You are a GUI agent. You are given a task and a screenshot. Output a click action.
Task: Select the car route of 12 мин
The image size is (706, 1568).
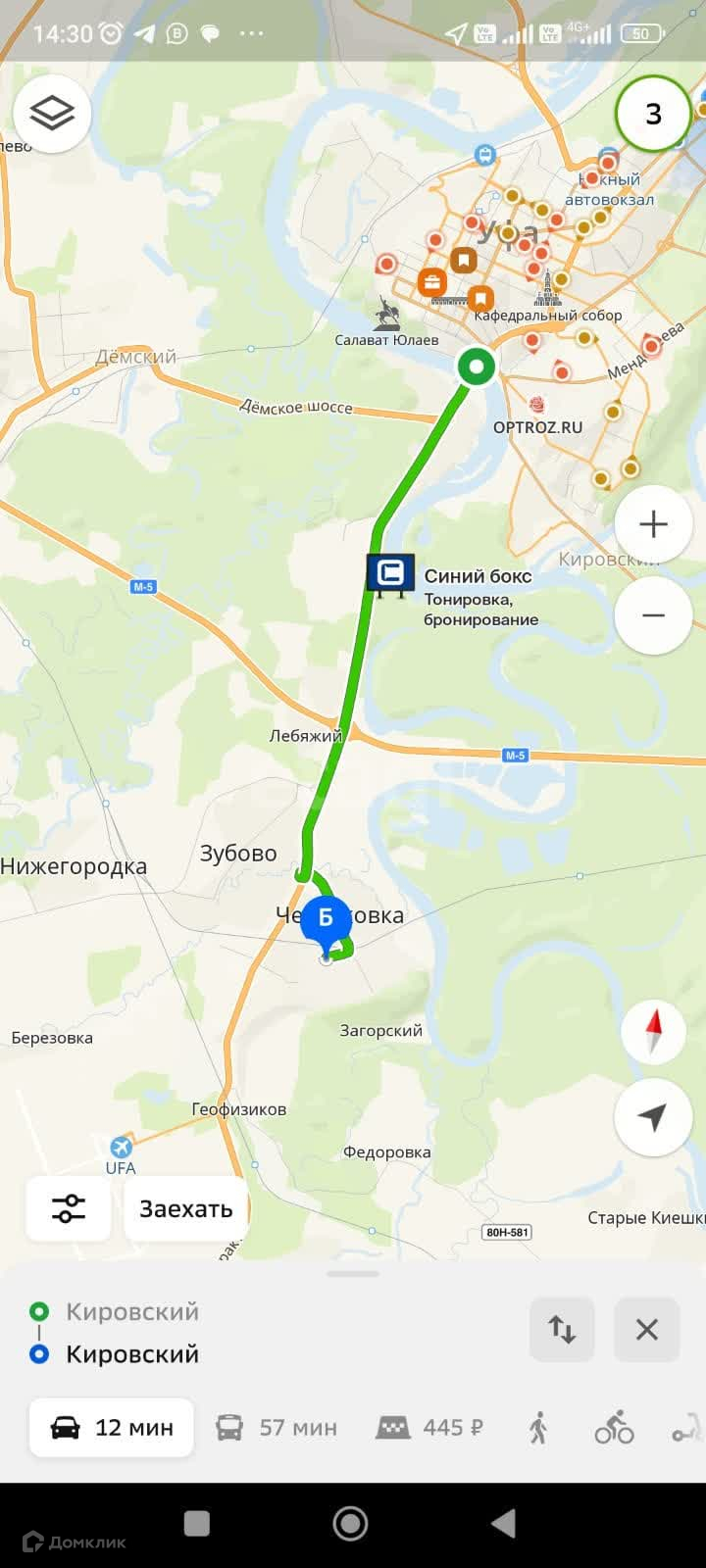coord(112,1428)
